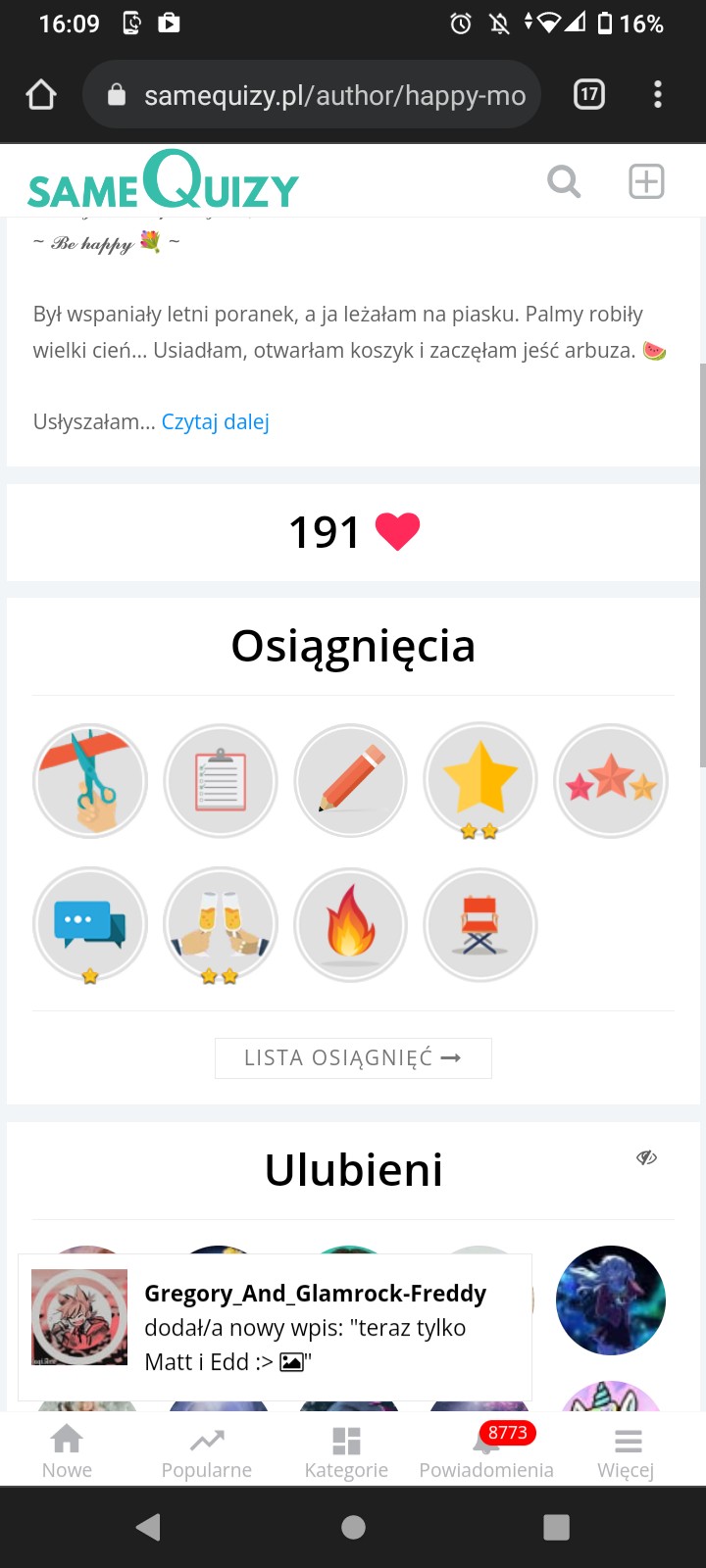Open the search magnifier on SameQuizy
The image size is (706, 1568).
click(564, 181)
